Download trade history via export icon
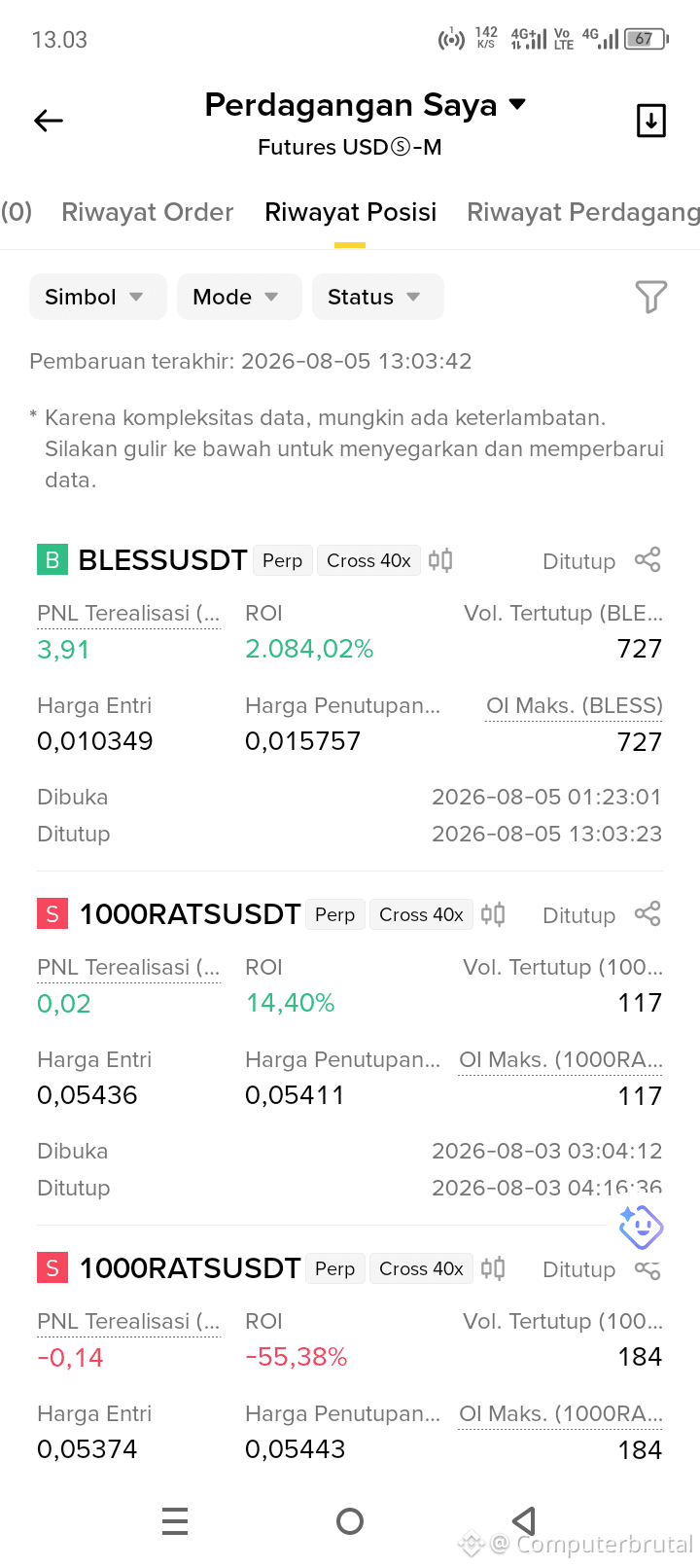 coord(650,121)
